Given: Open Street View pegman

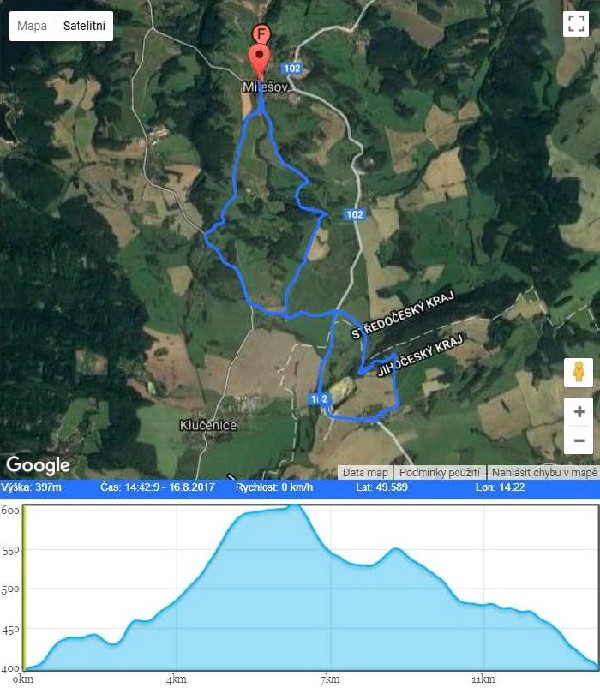Looking at the screenshot, I should (578, 373).
